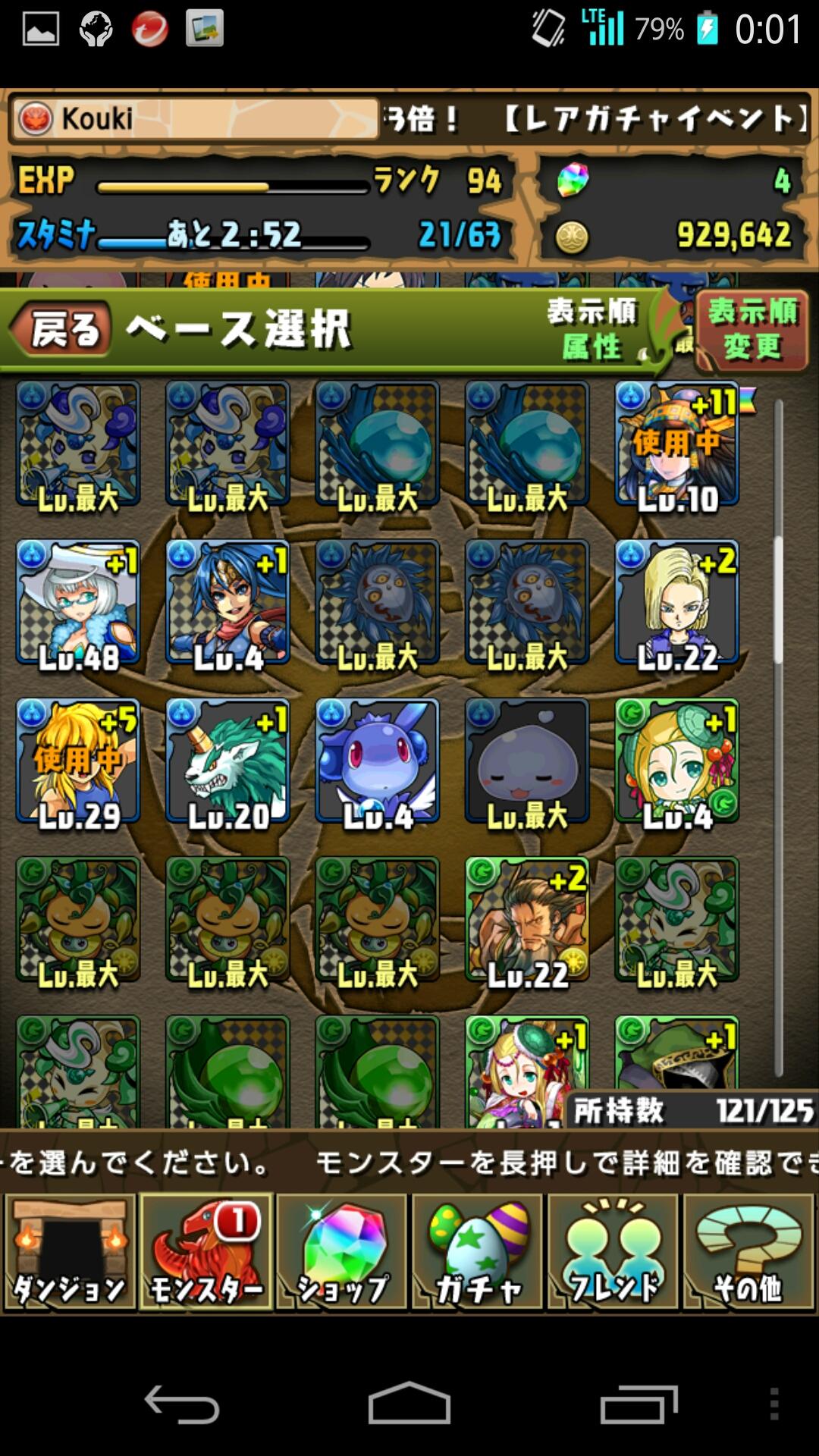Image resolution: width=819 pixels, height=1456 pixels.
Task: Open the モンスター tab
Action: click(x=206, y=1251)
